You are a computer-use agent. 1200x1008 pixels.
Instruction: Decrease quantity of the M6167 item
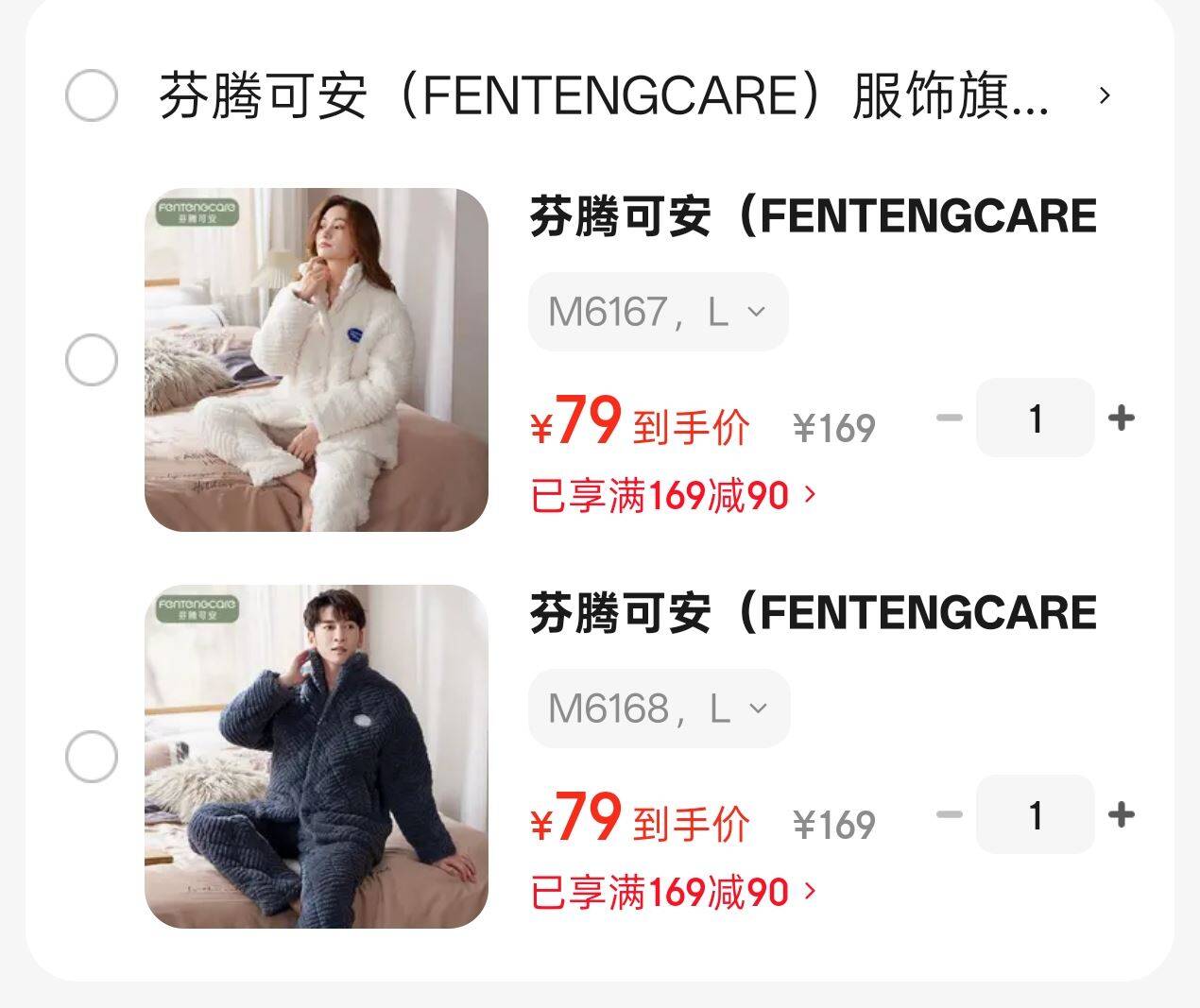coord(949,418)
